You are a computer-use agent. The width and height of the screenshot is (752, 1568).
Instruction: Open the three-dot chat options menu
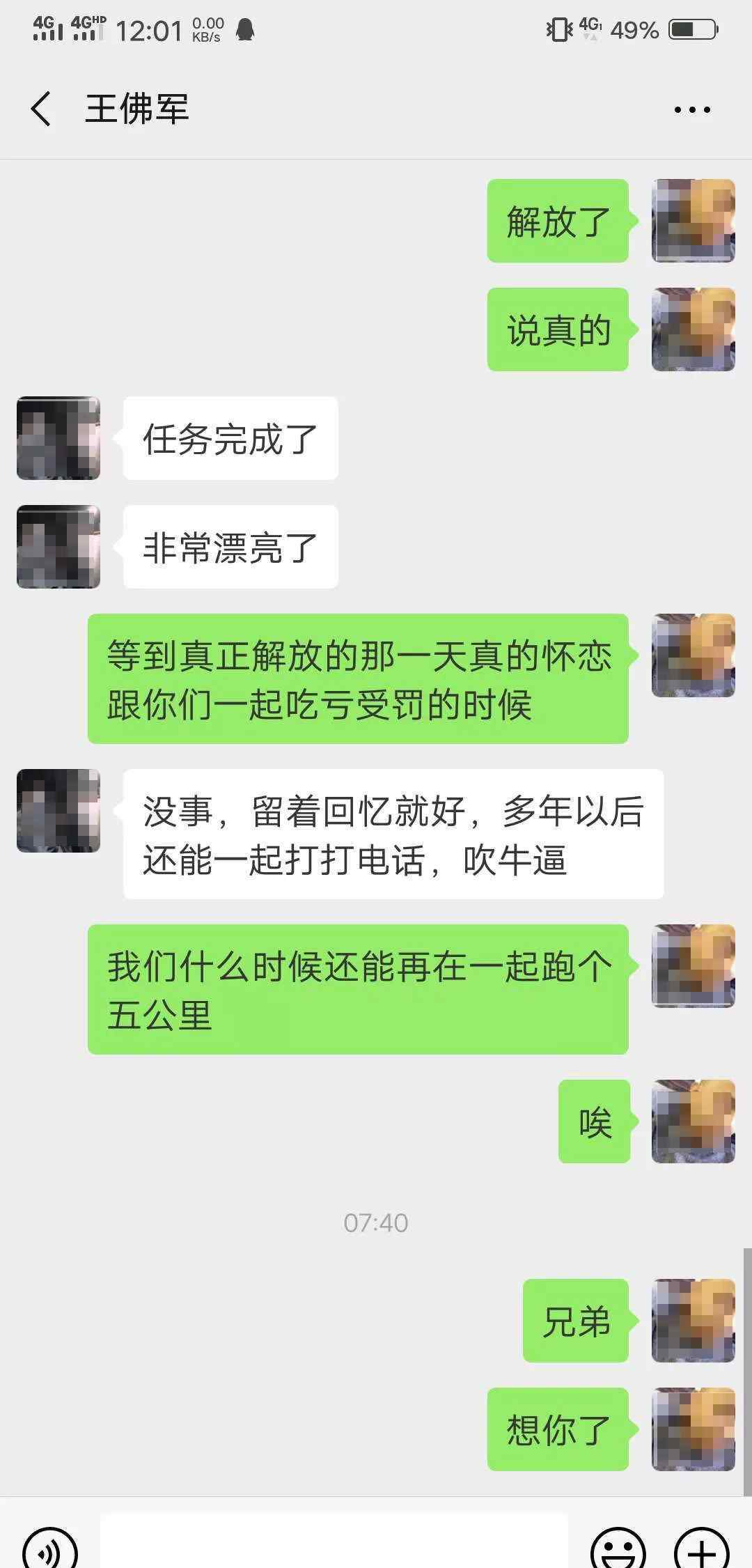692,110
